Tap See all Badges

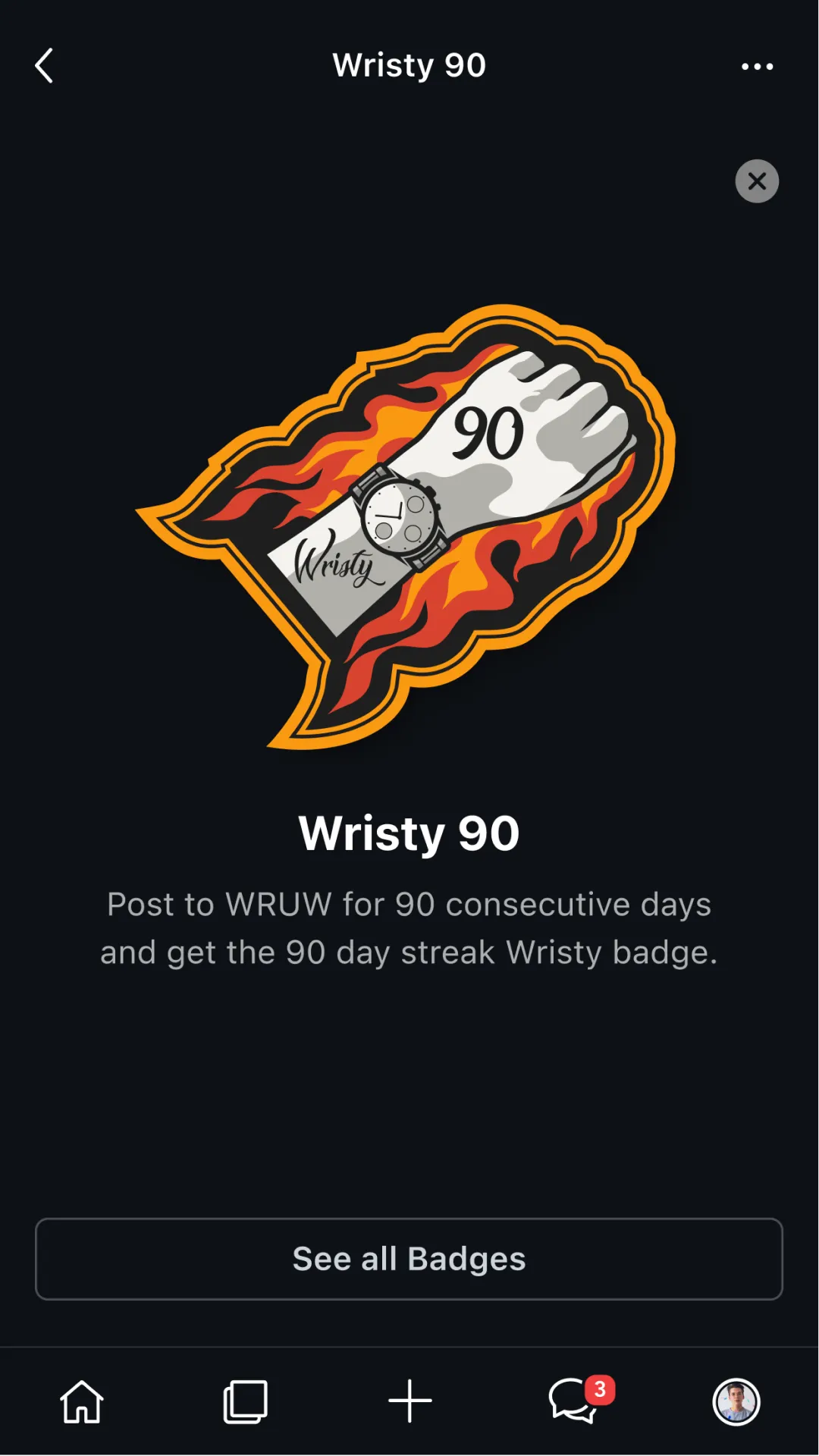pos(409,1259)
